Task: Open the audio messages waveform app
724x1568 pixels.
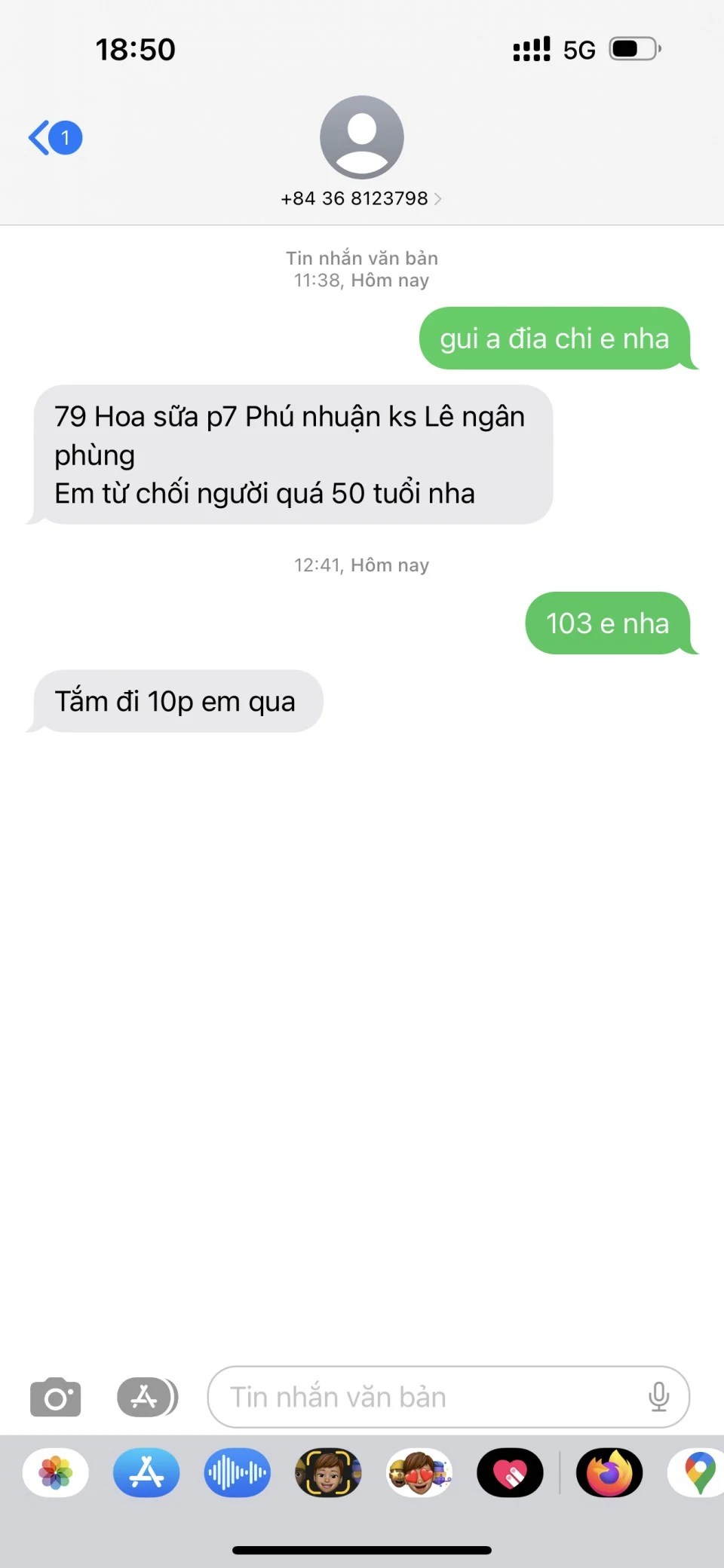Action: click(x=237, y=1472)
